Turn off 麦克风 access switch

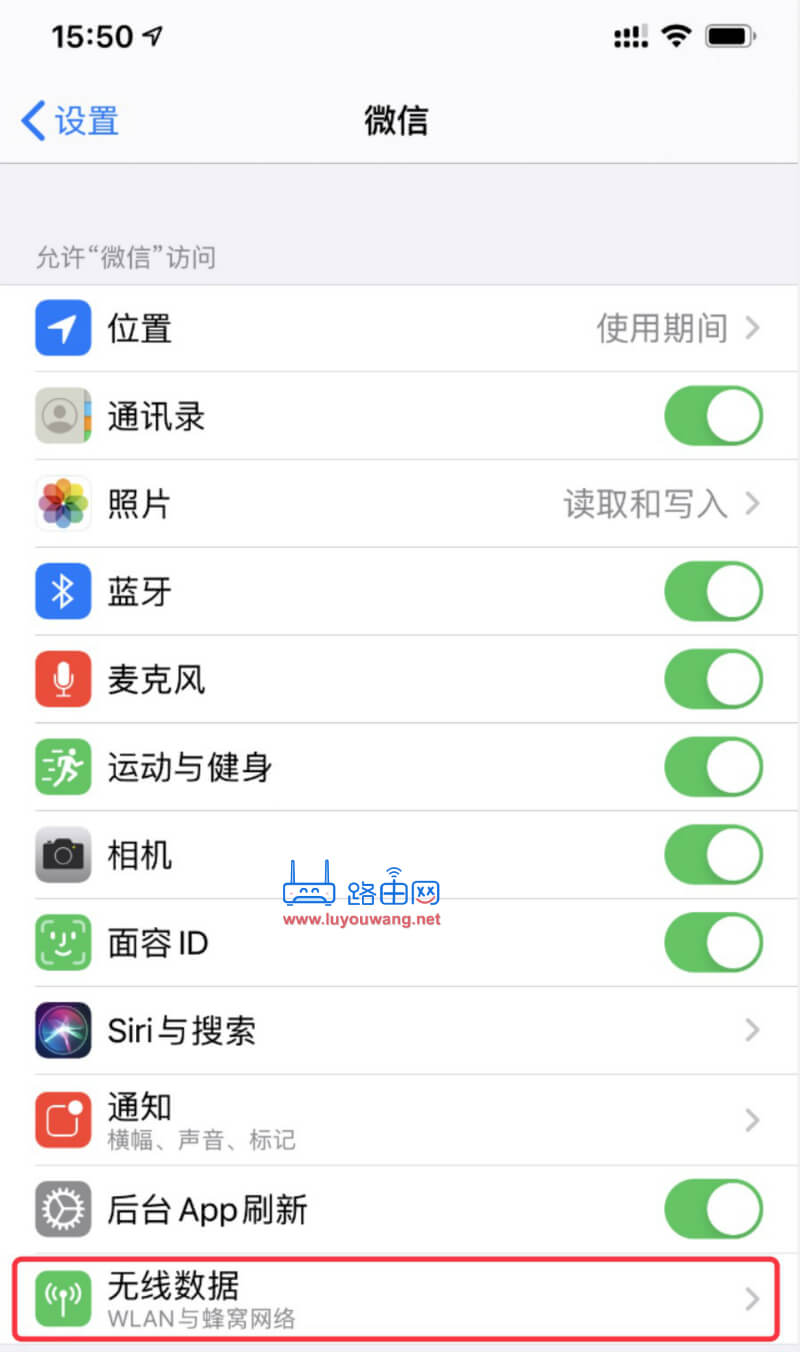(713, 679)
